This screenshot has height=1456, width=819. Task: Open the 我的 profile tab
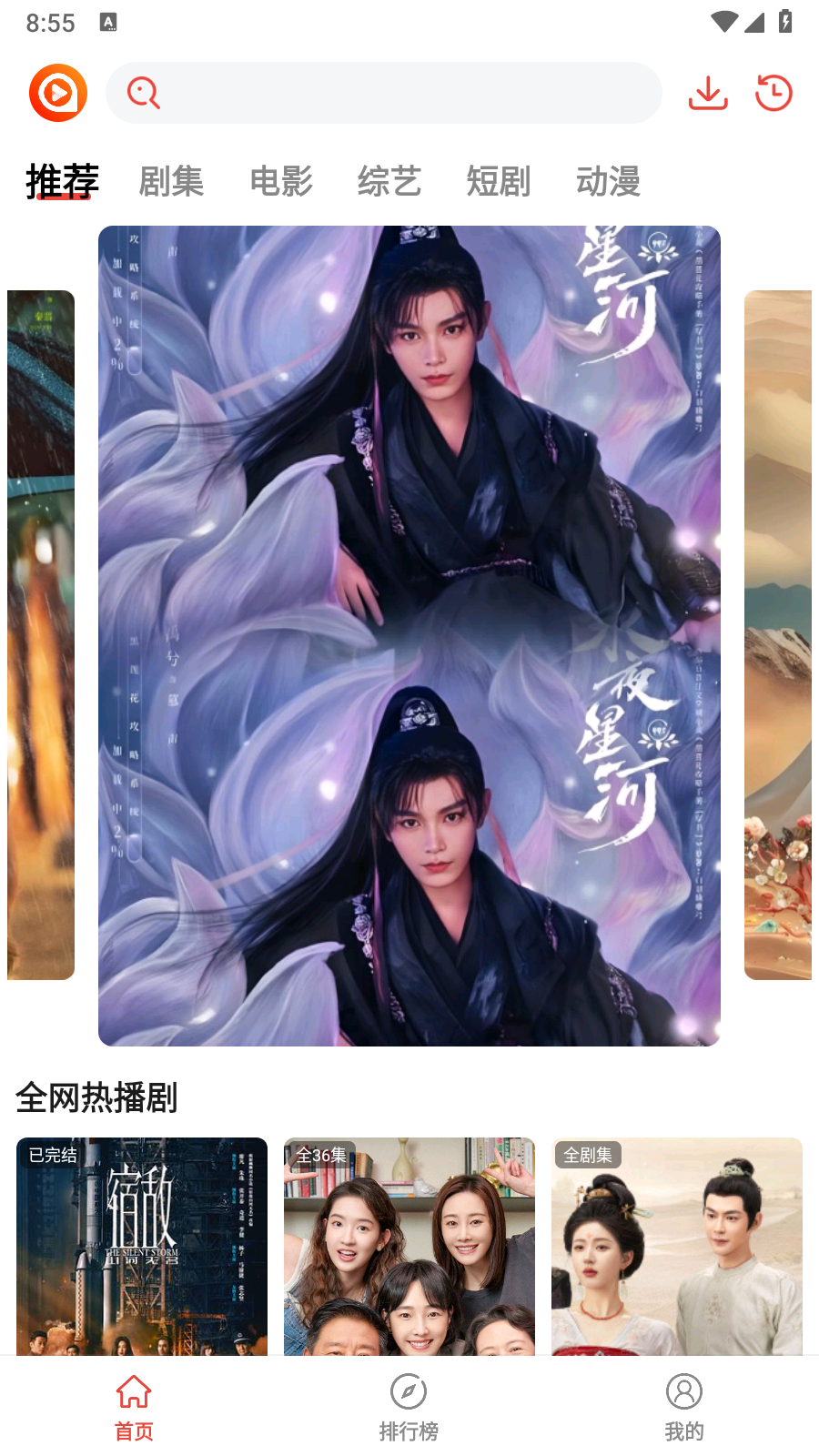684,1408
